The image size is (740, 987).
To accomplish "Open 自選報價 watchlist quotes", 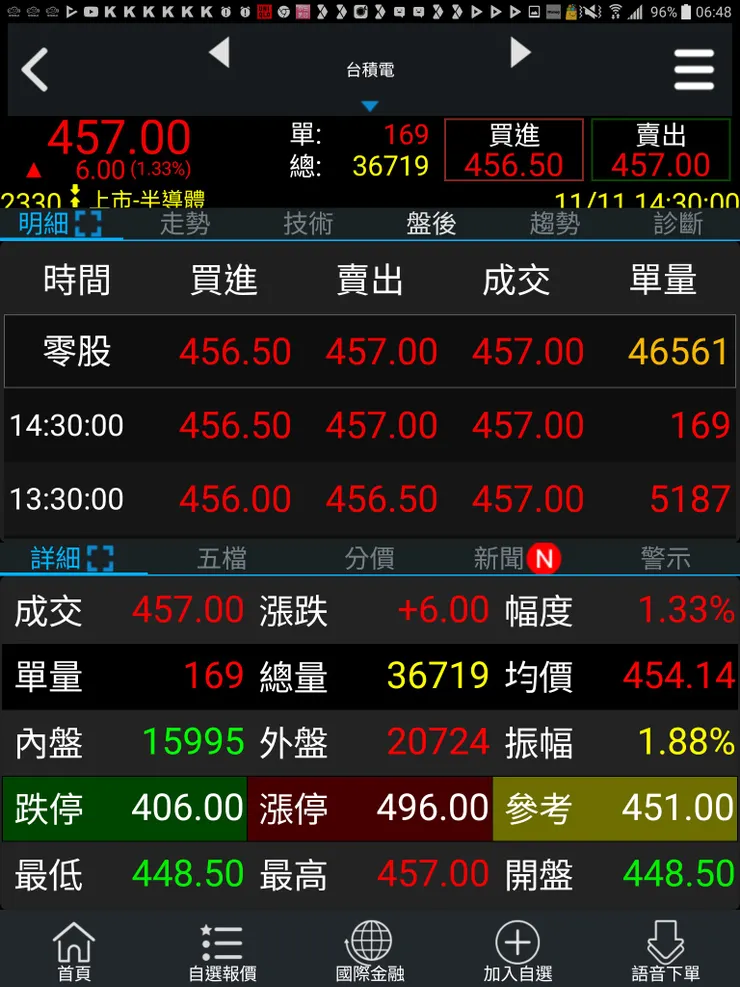I will [x=222, y=950].
